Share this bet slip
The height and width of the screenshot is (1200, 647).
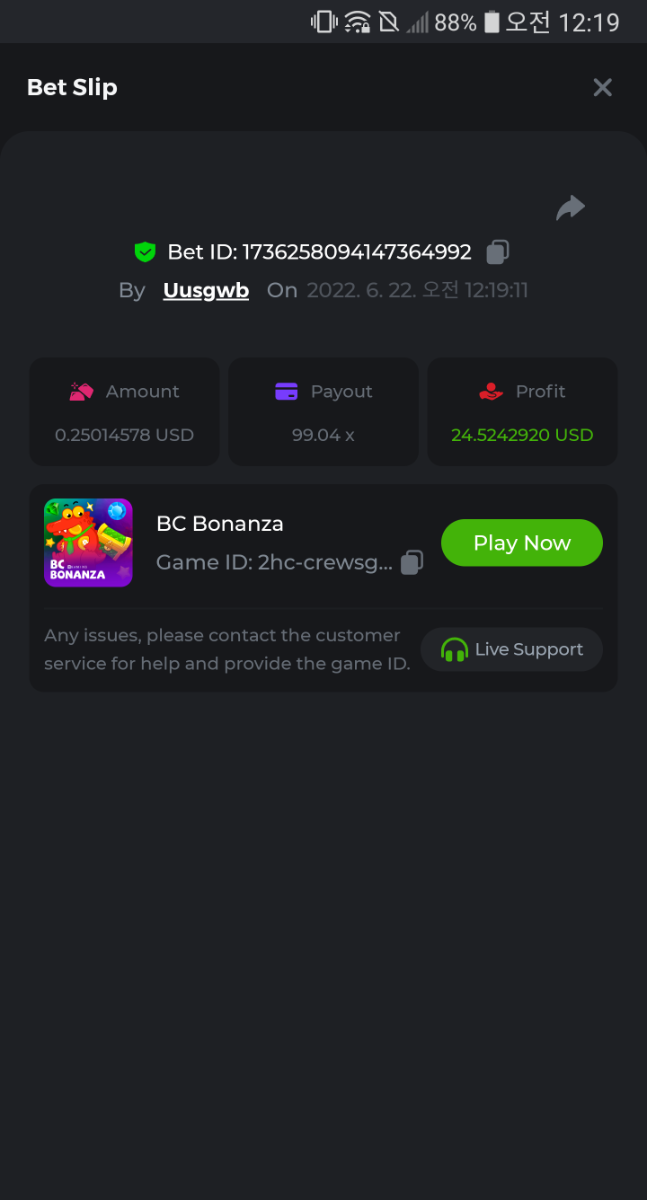(x=570, y=208)
